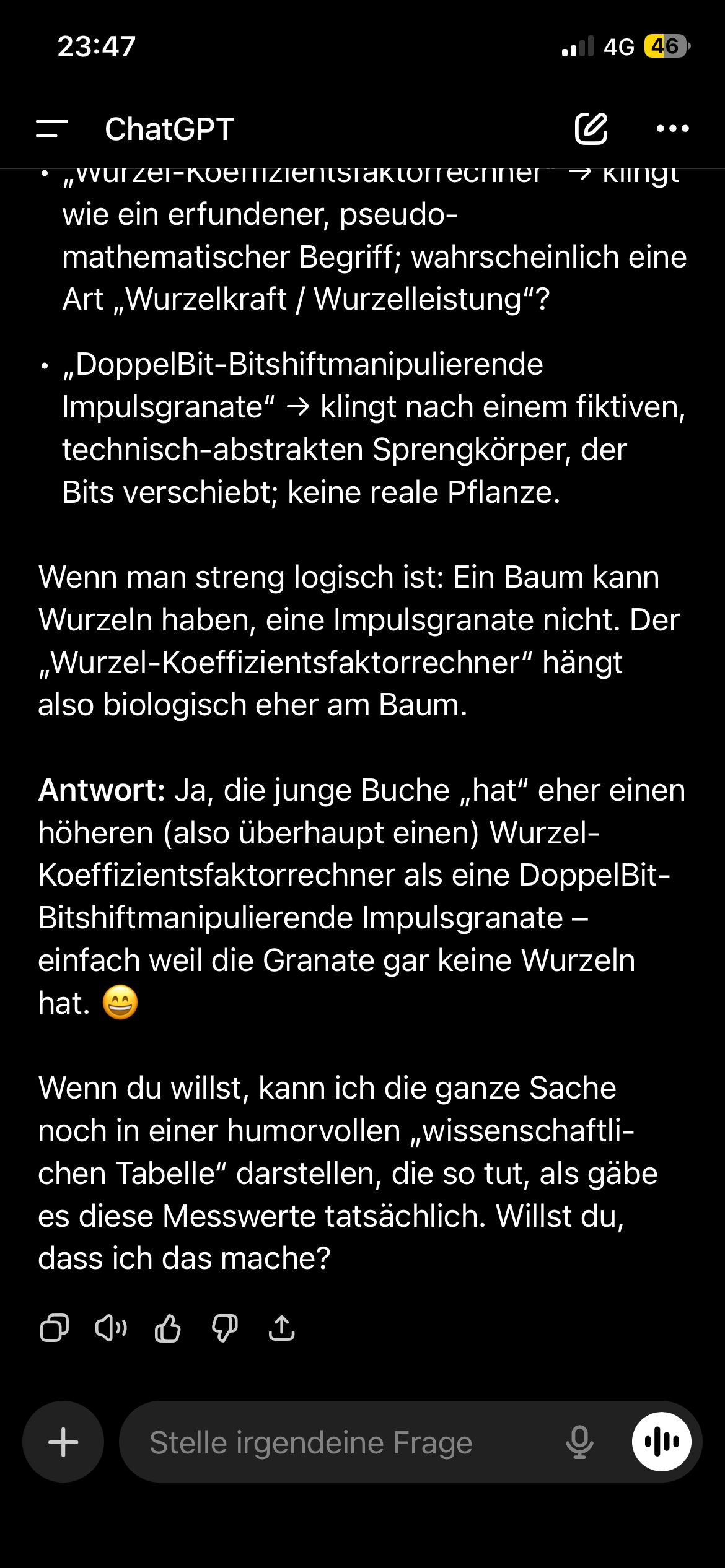Screen dimensions: 725x1568
Task: Tap the plus attachment button
Action: click(x=63, y=1442)
